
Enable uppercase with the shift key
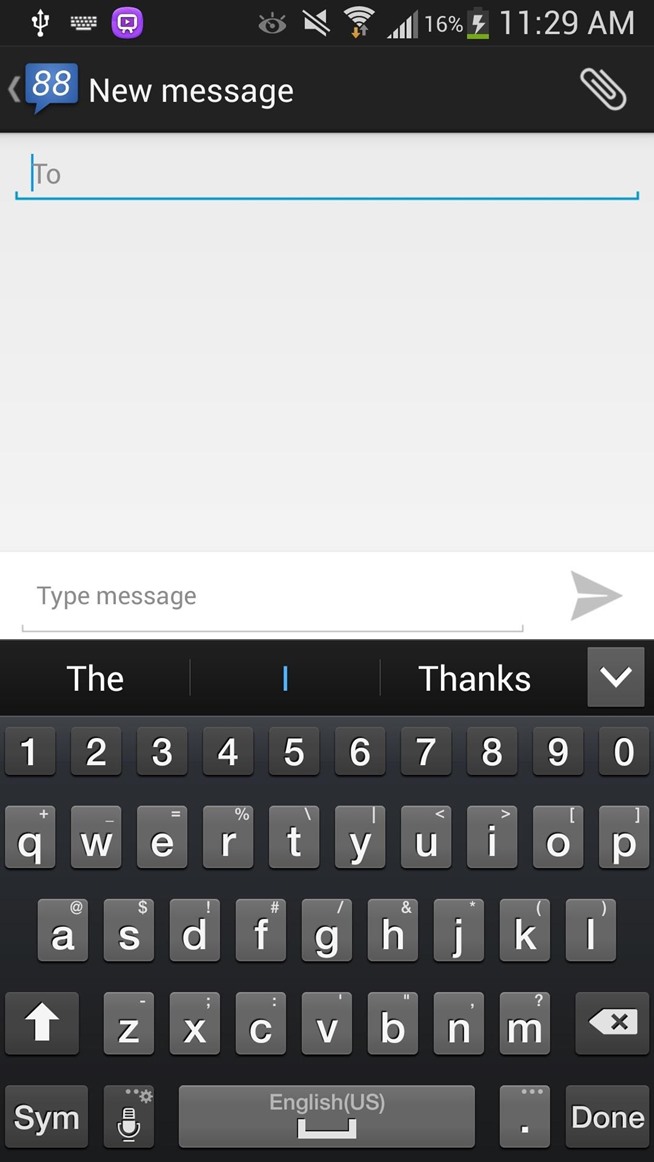(x=41, y=1023)
